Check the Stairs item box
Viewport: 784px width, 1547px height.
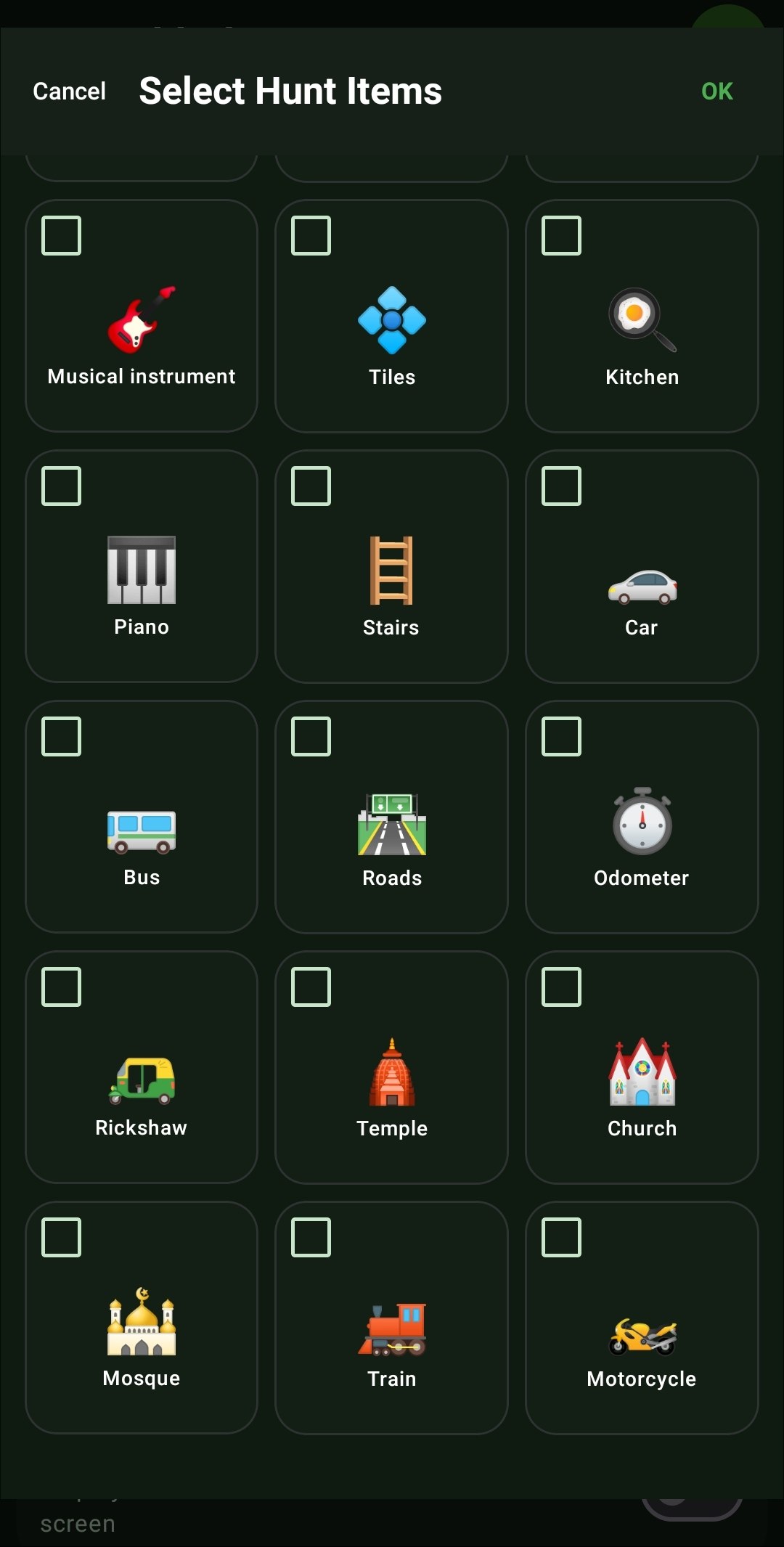[x=311, y=486]
